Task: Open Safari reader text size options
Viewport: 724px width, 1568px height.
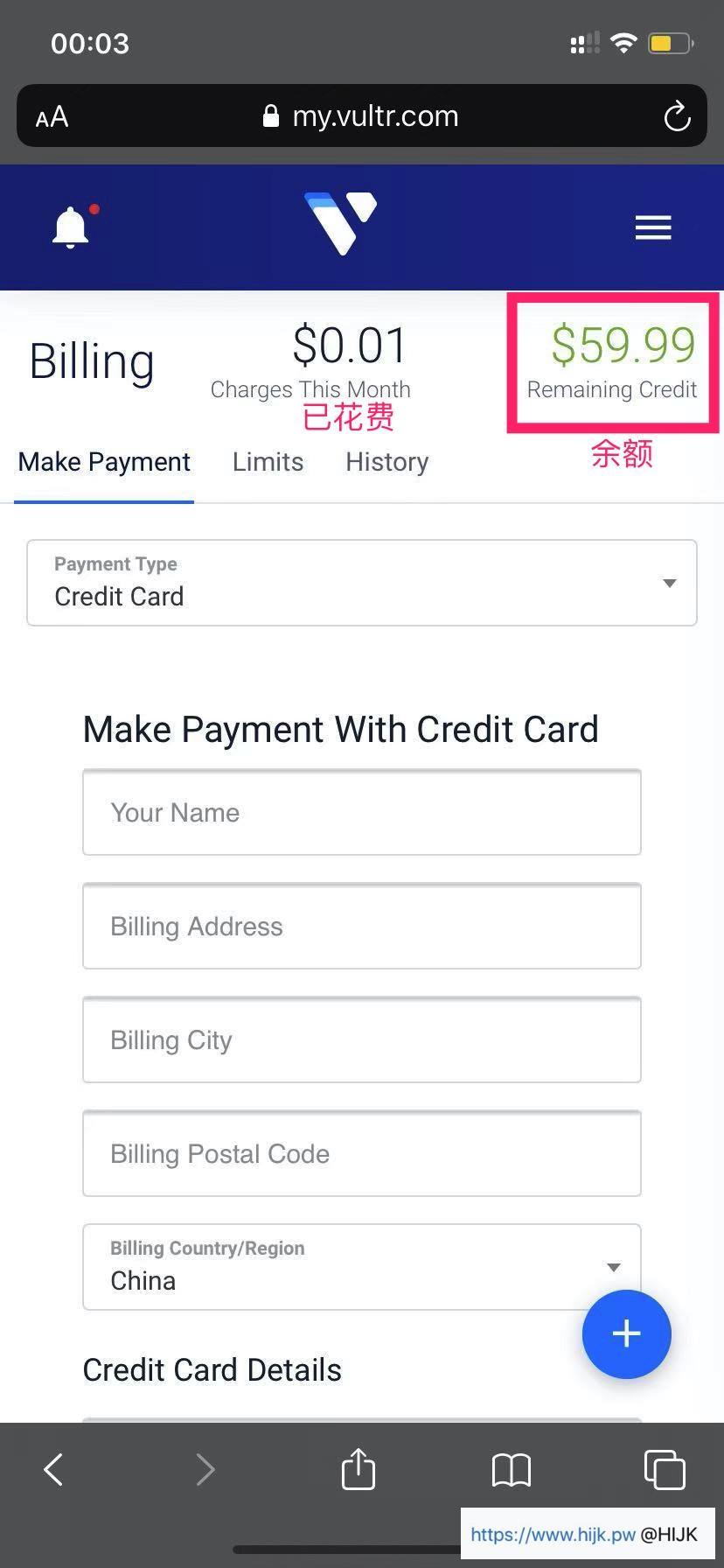Action: (52, 116)
